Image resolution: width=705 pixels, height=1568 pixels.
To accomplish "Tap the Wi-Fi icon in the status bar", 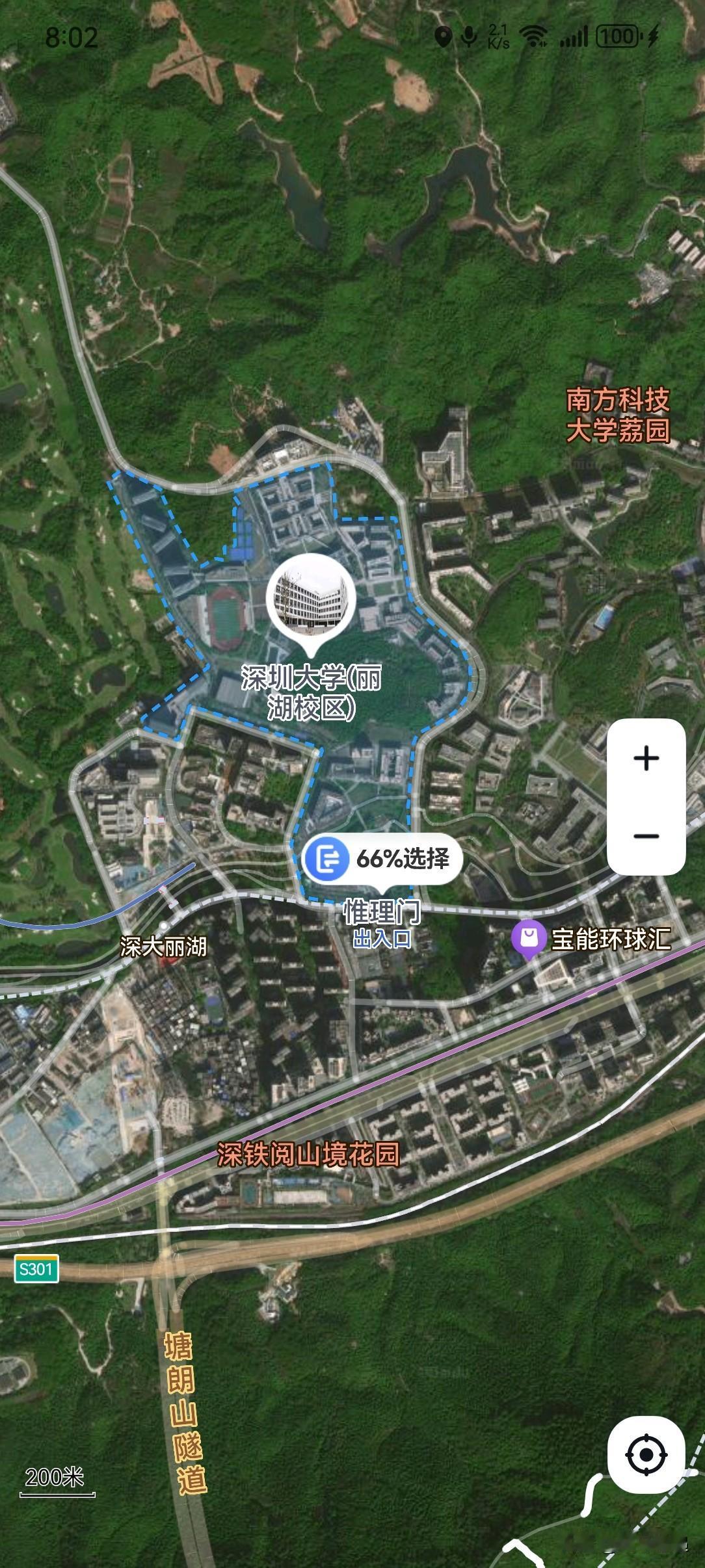I will click(x=532, y=38).
